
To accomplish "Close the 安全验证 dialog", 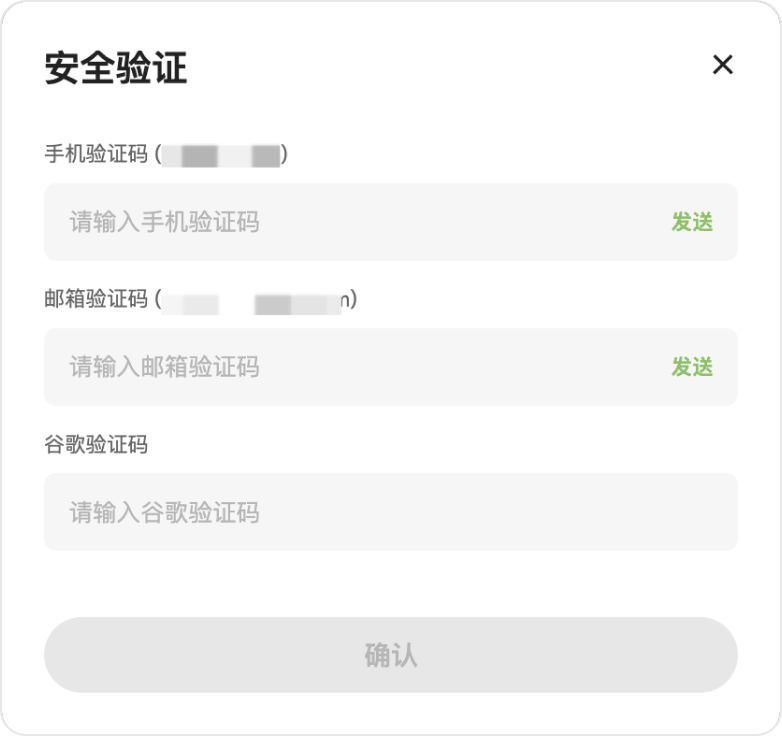I will (x=722, y=65).
